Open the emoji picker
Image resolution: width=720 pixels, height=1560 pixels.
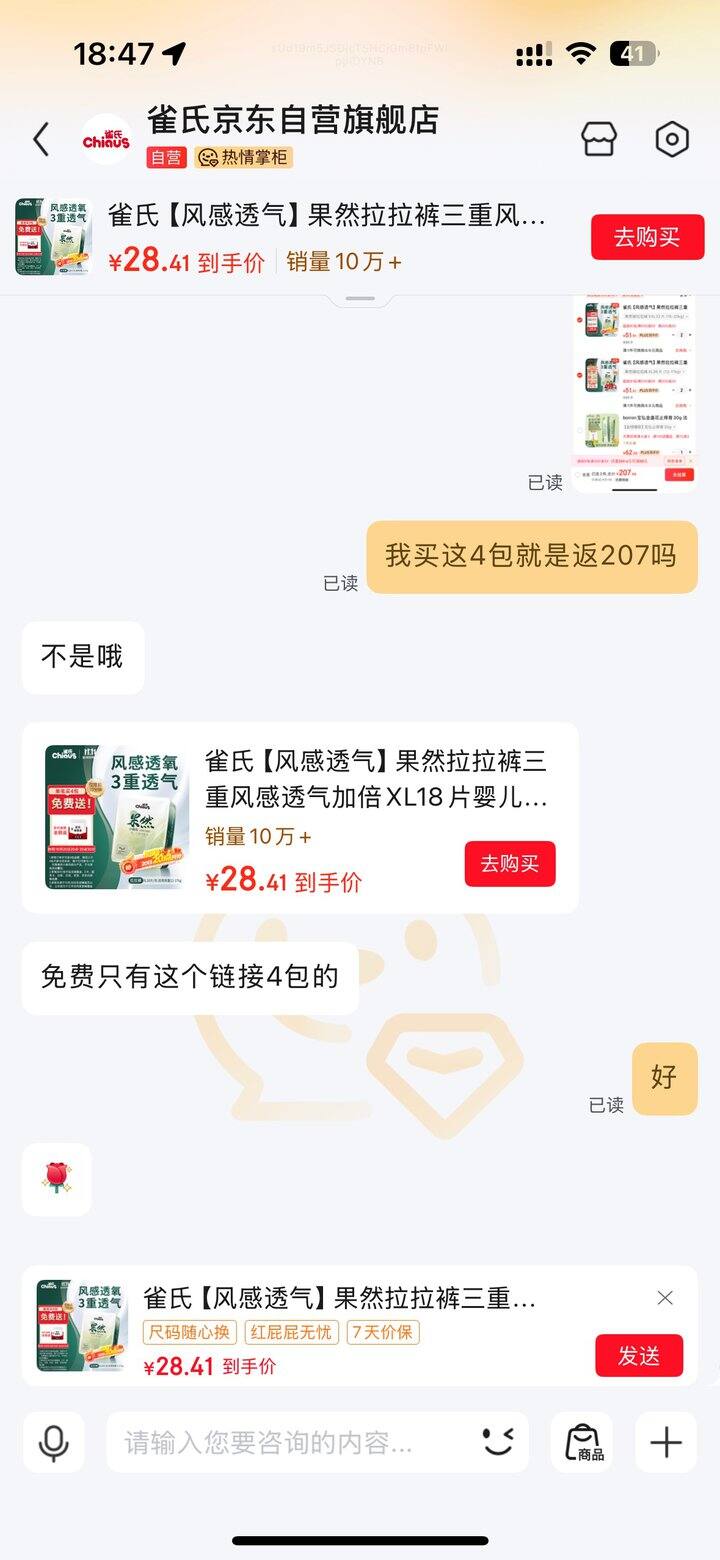tap(497, 1442)
